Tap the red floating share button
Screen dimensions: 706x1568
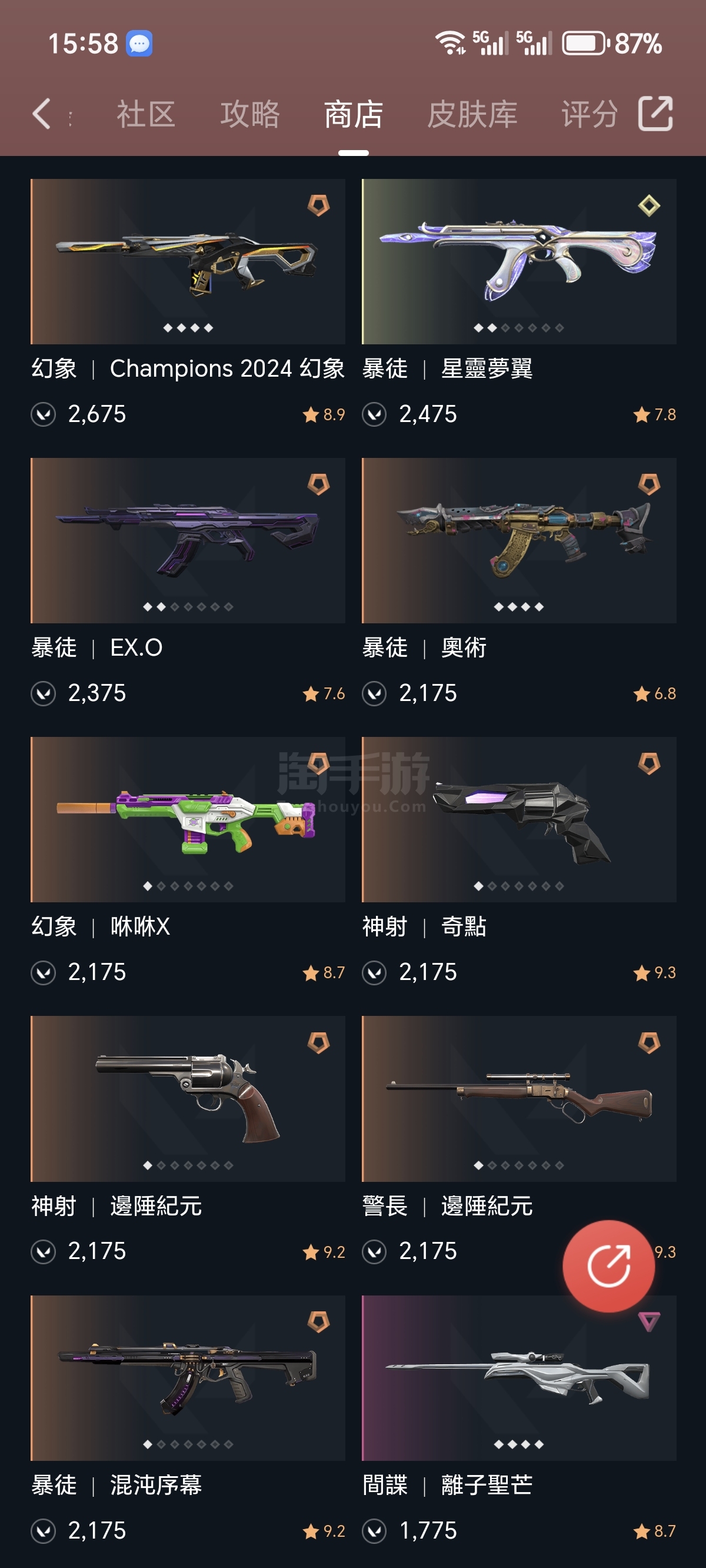click(x=608, y=1265)
